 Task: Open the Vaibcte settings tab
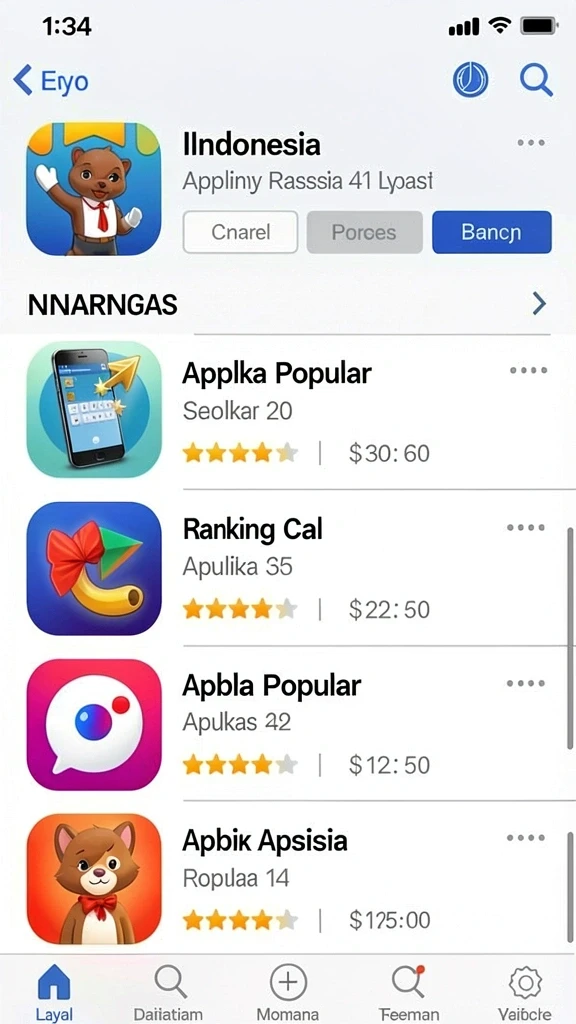[525, 991]
